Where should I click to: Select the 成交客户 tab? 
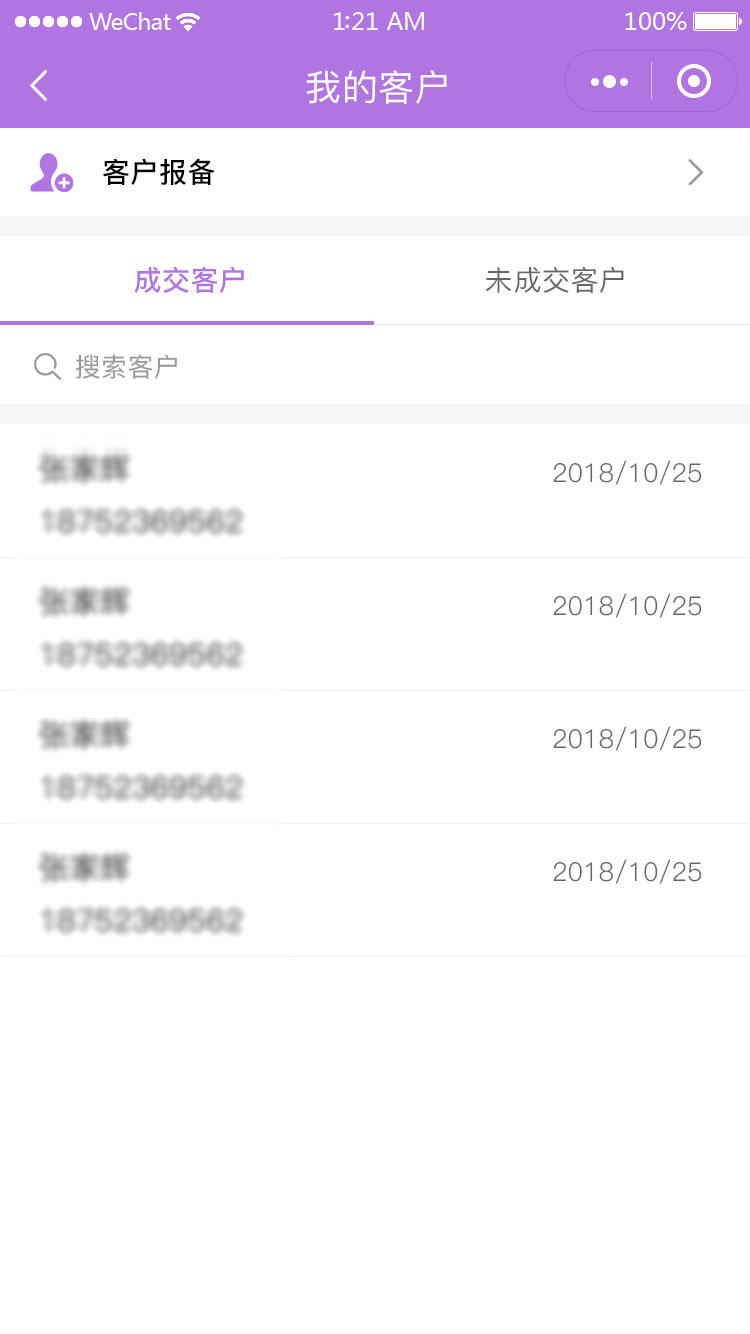[189, 281]
